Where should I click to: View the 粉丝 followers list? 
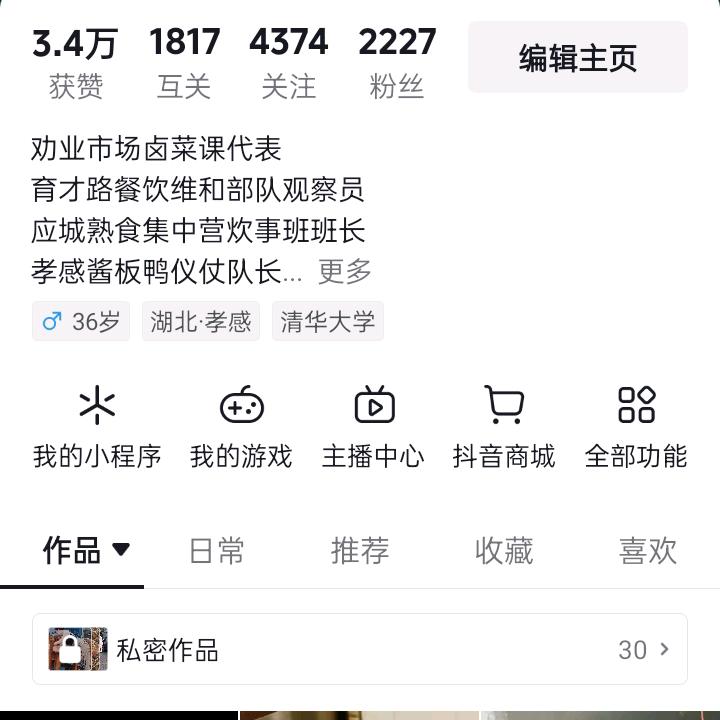(x=397, y=62)
